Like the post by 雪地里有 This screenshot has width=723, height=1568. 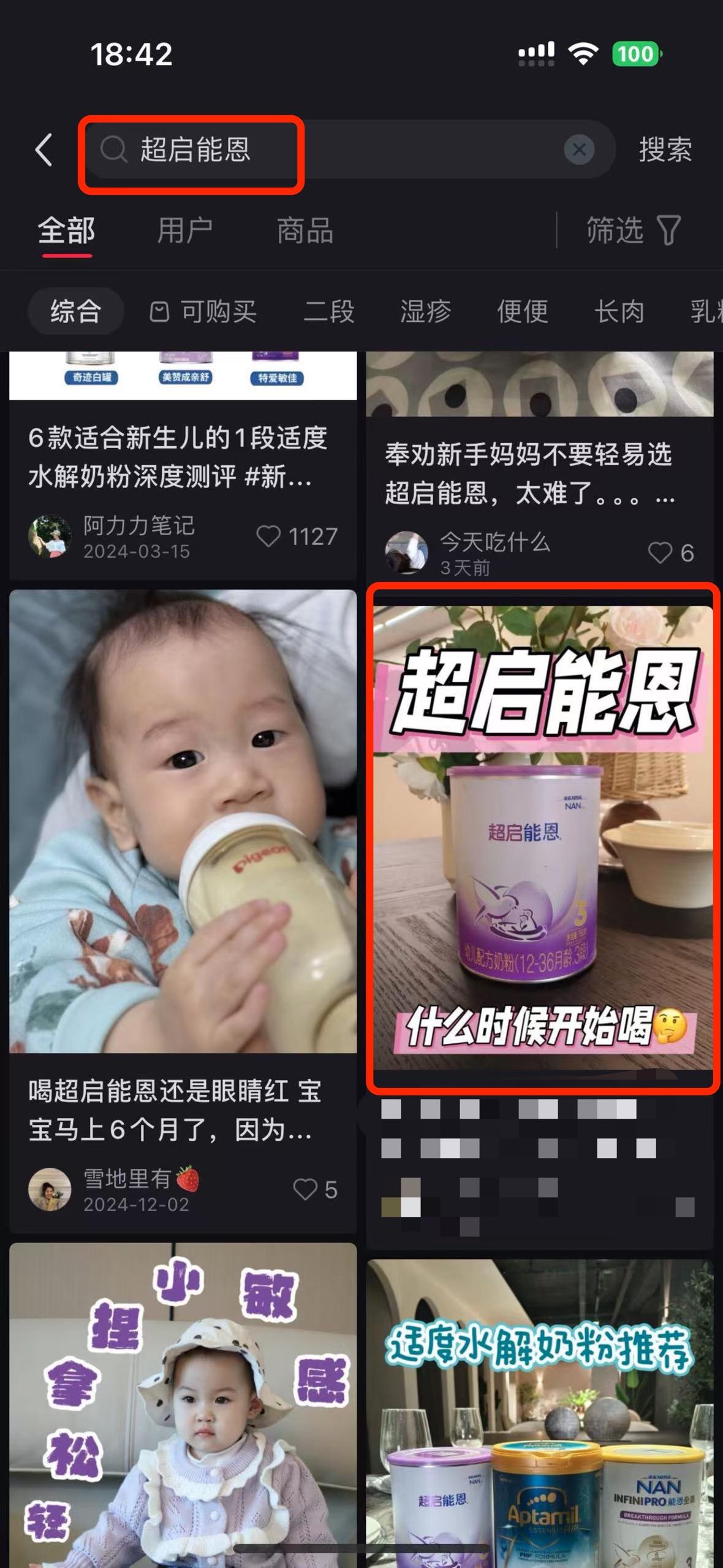[315, 1190]
